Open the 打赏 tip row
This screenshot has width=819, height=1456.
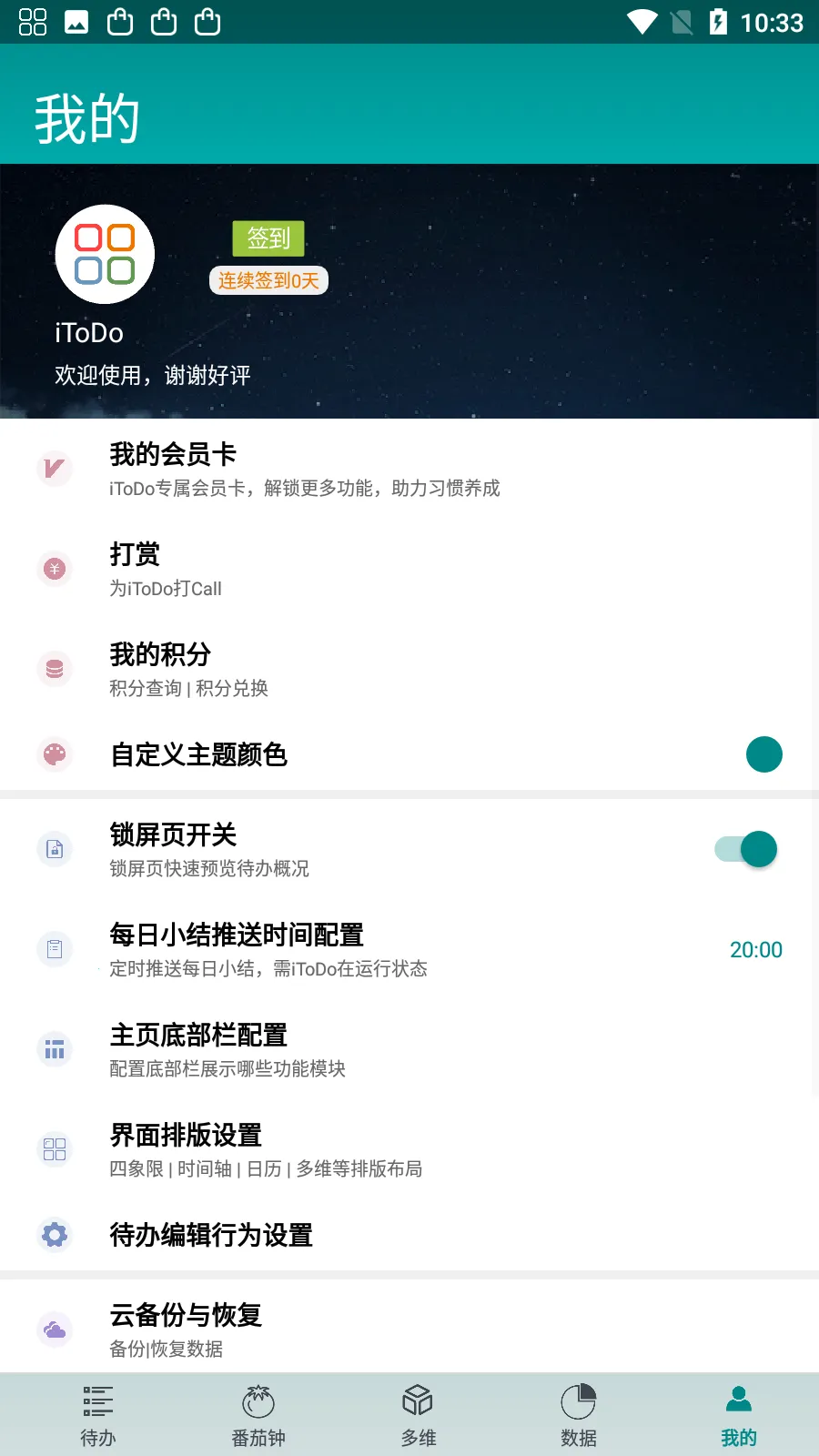409,570
